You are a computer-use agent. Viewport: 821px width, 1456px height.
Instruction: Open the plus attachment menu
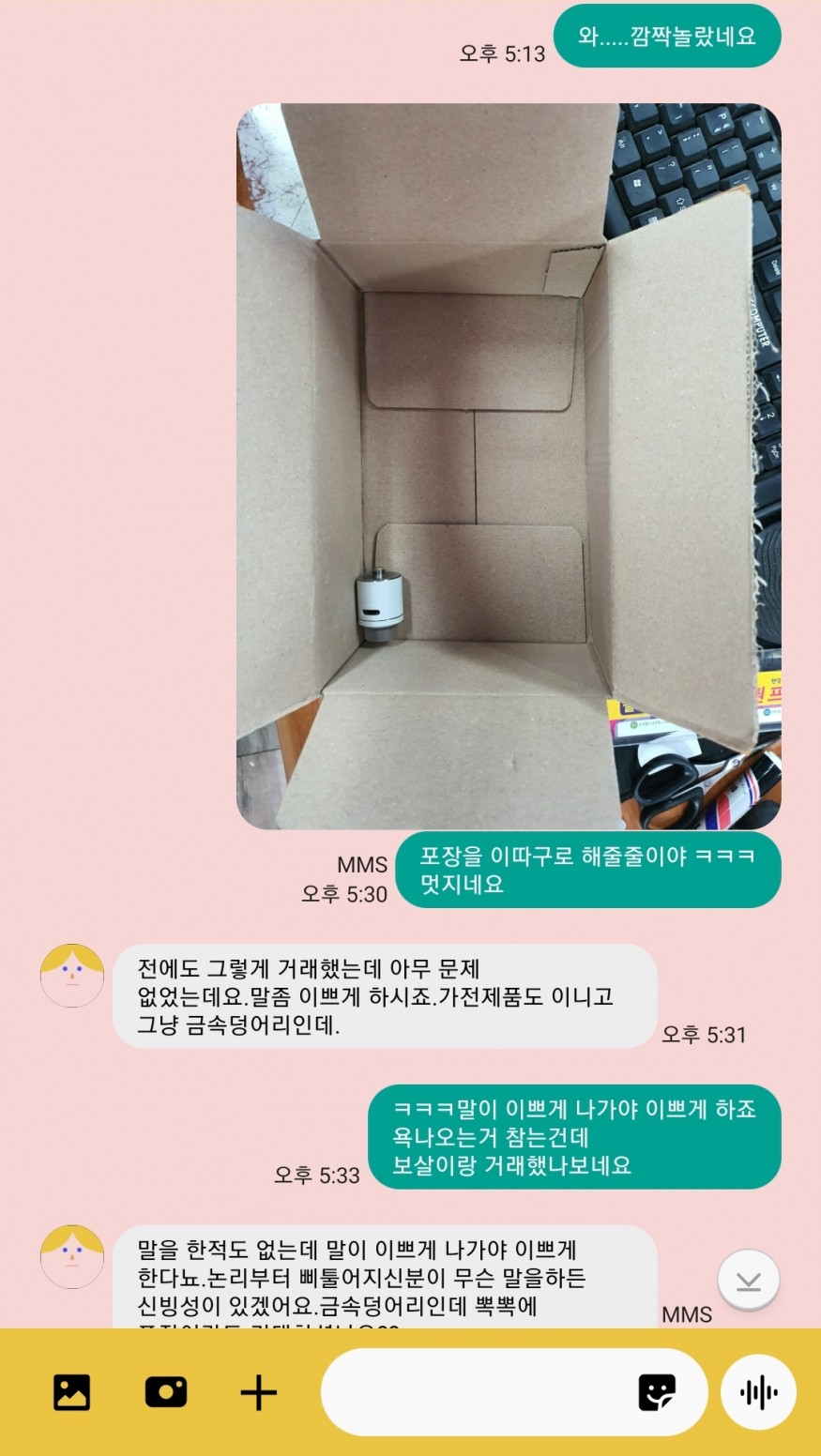click(258, 1392)
